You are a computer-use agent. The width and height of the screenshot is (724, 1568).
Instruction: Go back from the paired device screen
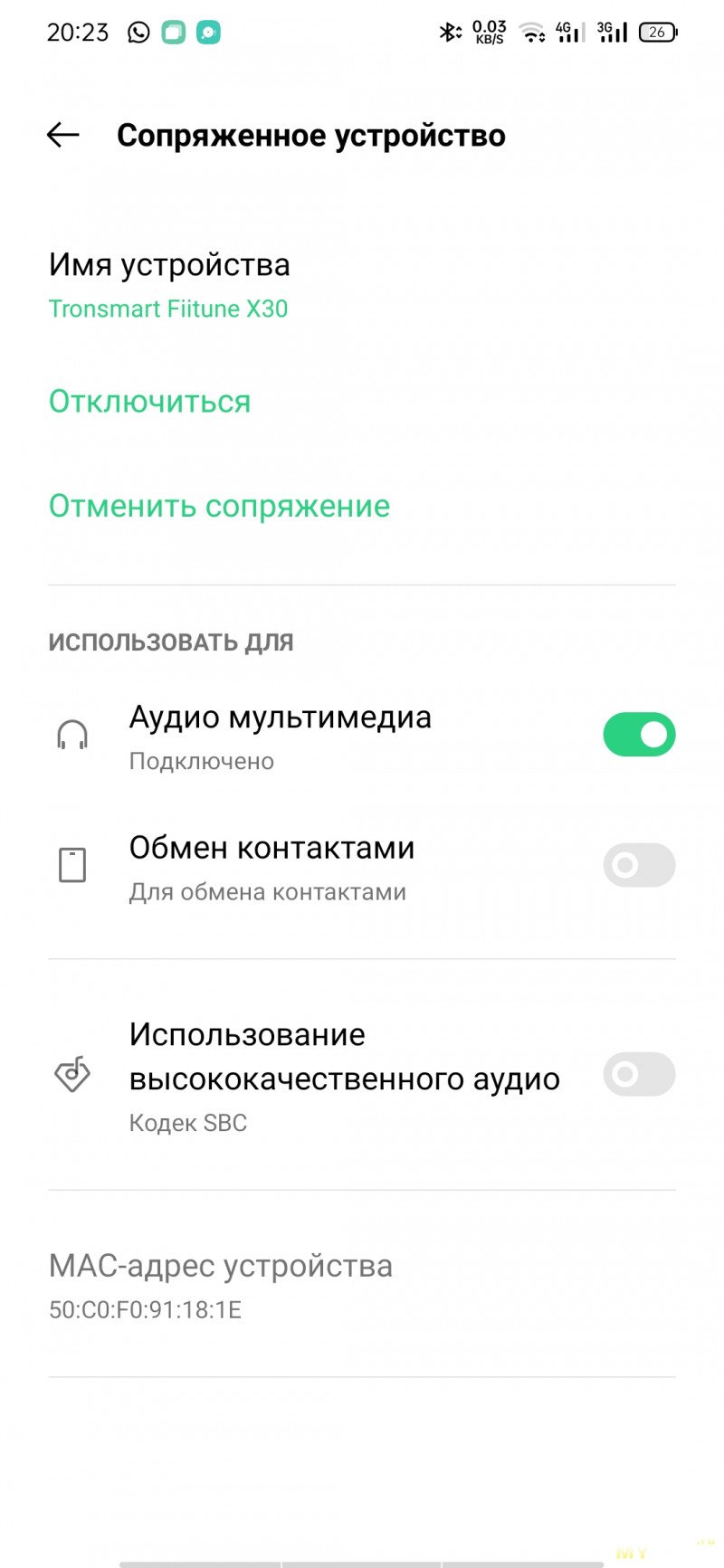(x=63, y=136)
